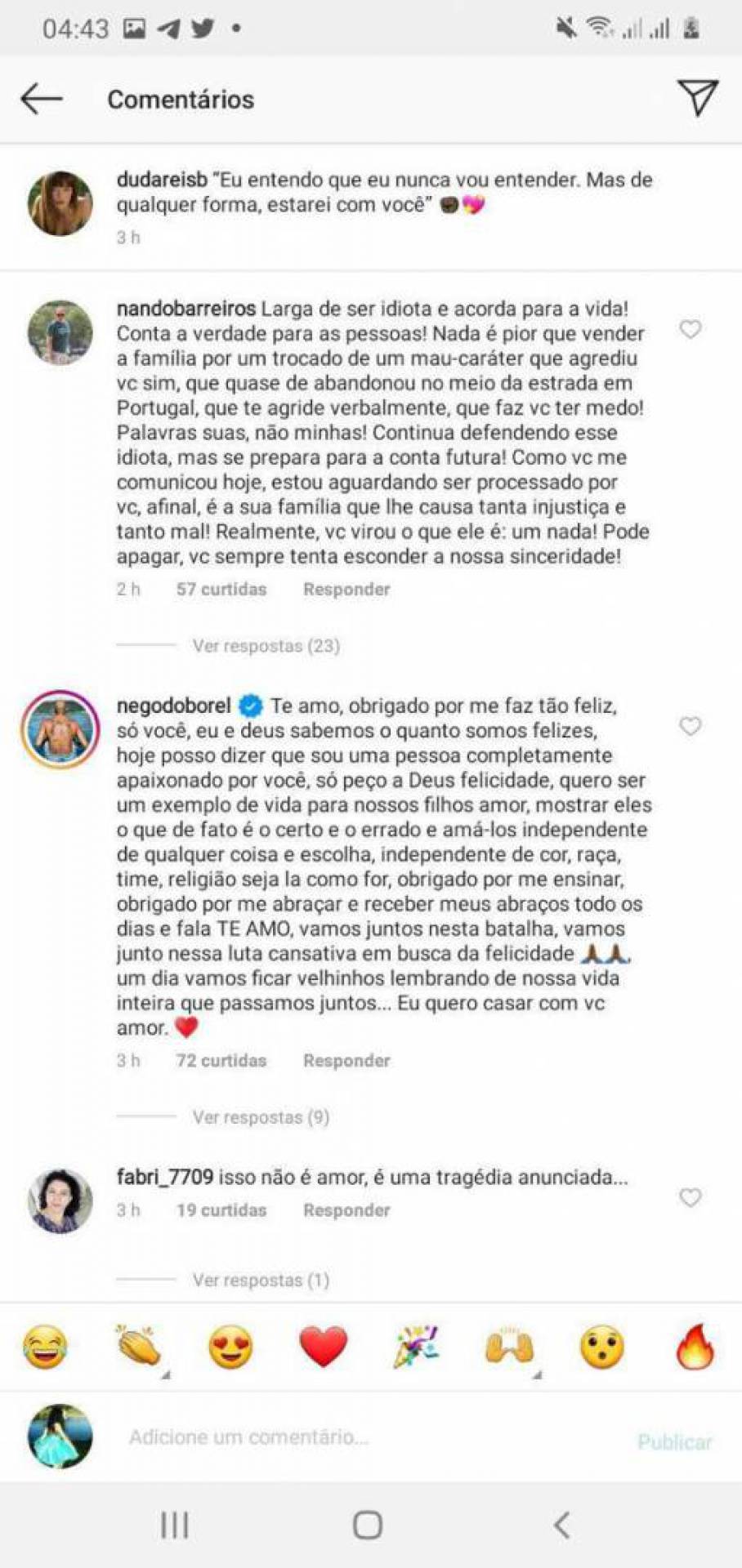Viewport: 742px width, 1568px height.
Task: Like nandobarreiros's comment
Action: click(691, 329)
